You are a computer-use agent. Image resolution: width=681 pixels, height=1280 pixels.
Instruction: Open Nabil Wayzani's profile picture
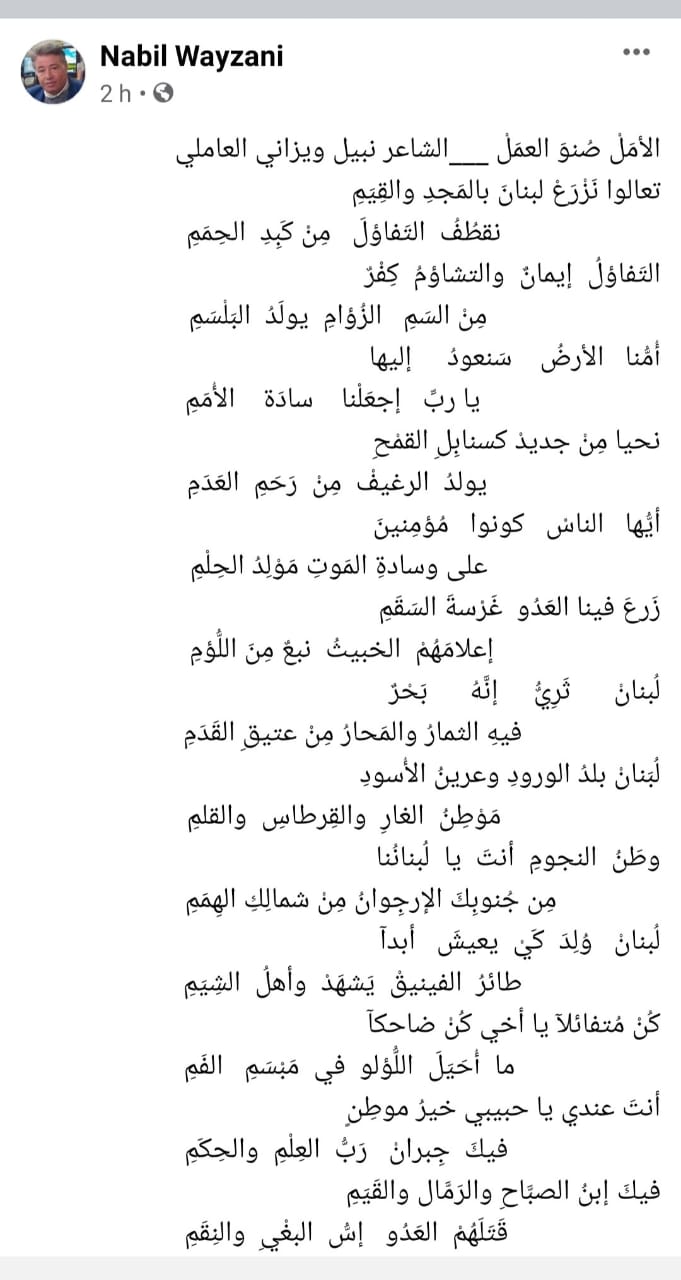point(53,72)
